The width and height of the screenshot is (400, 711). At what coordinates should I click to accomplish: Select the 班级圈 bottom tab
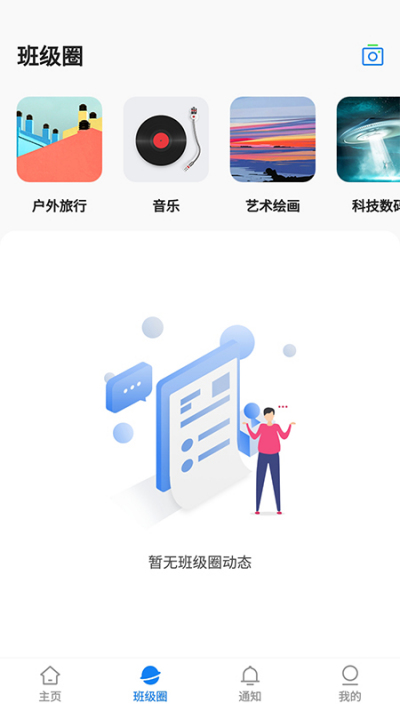coord(150,684)
